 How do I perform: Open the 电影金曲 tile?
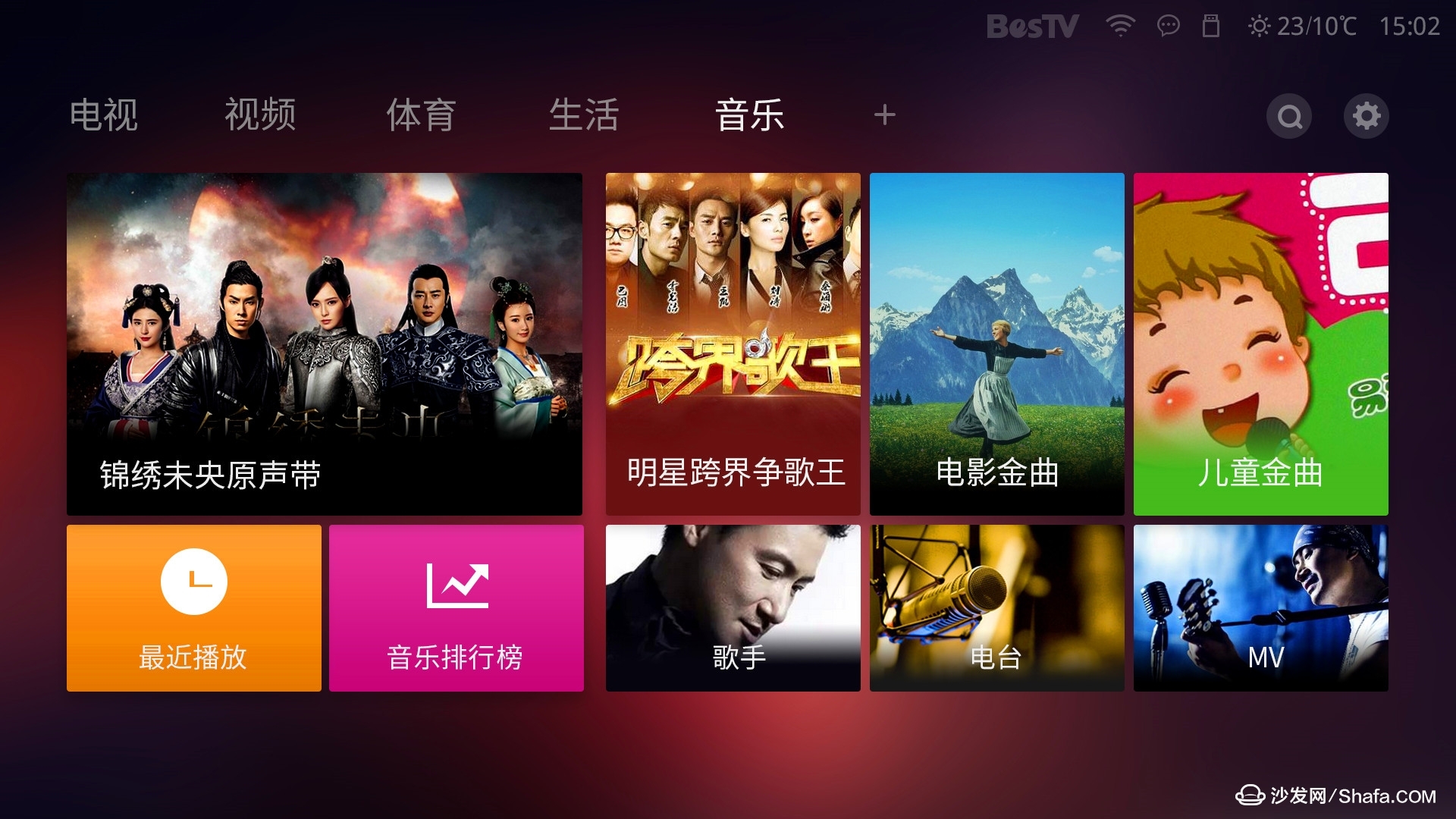click(996, 344)
